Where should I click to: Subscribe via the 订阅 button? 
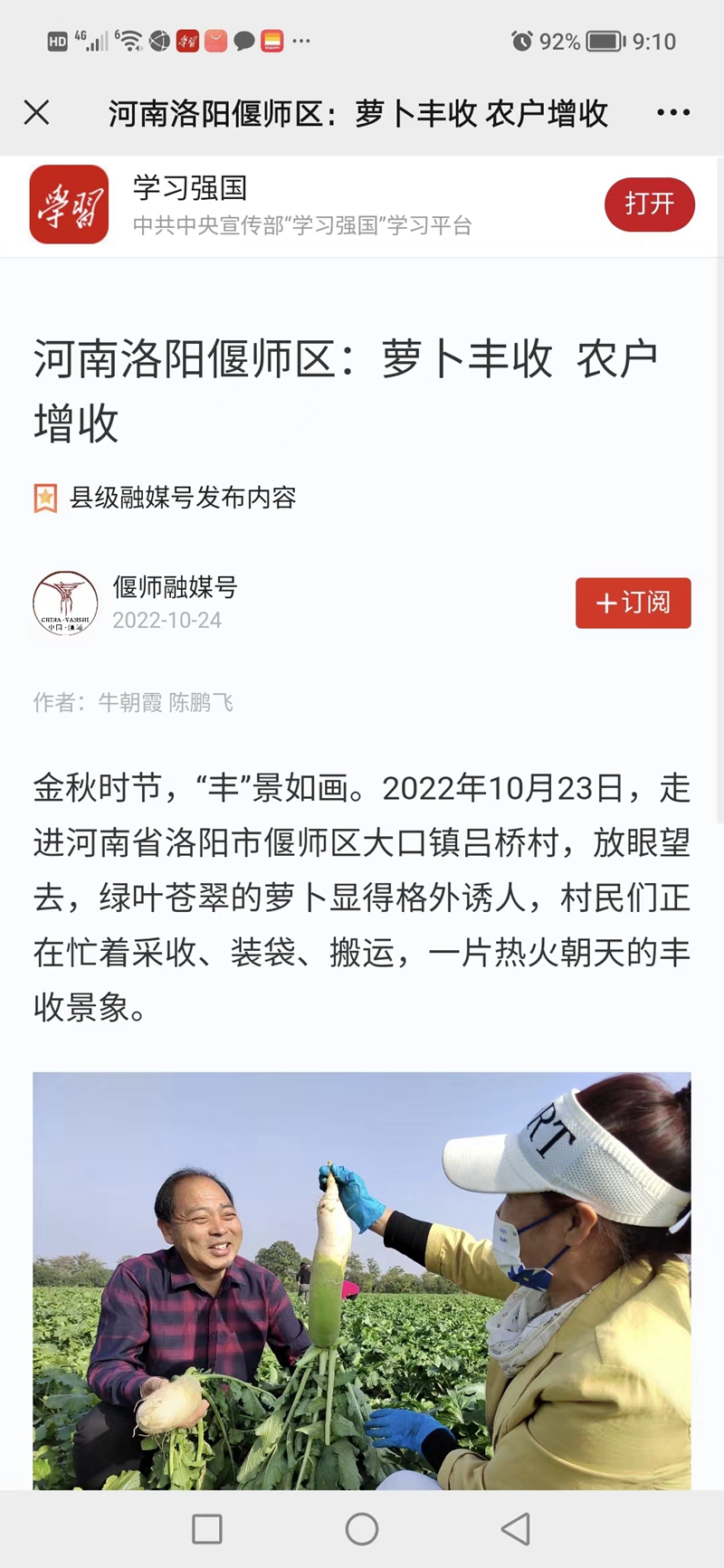coord(633,603)
